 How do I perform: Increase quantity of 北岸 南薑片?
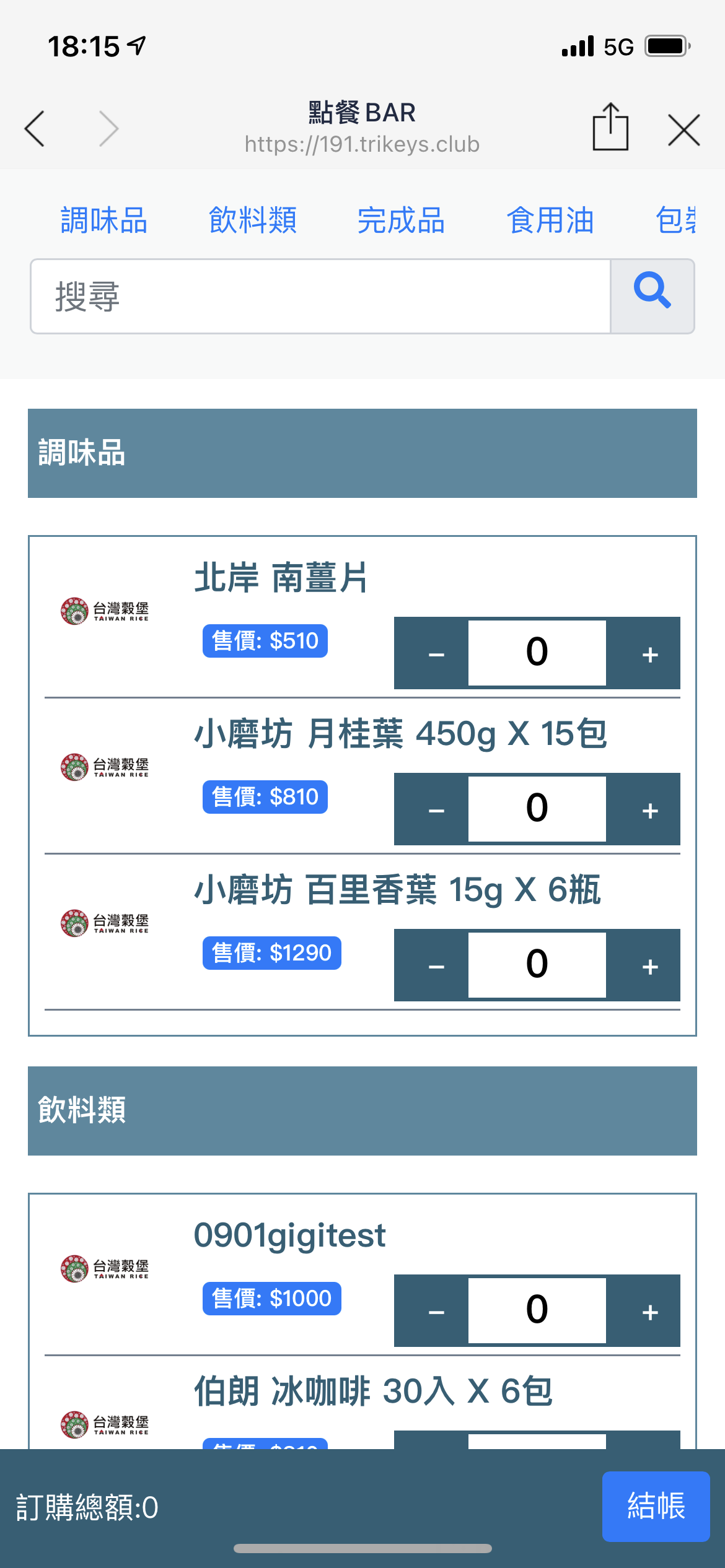[x=649, y=653]
